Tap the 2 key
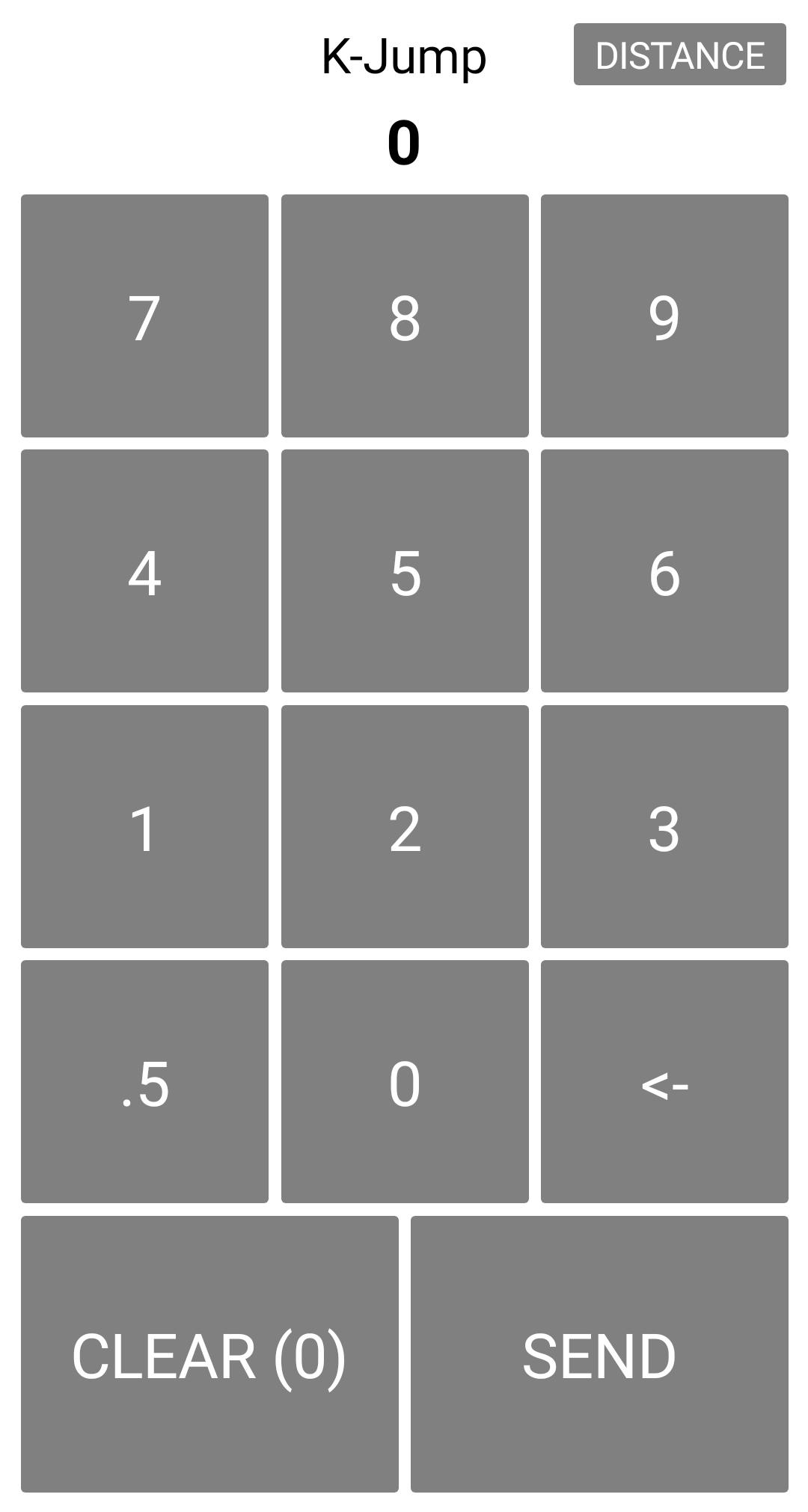 click(x=405, y=826)
